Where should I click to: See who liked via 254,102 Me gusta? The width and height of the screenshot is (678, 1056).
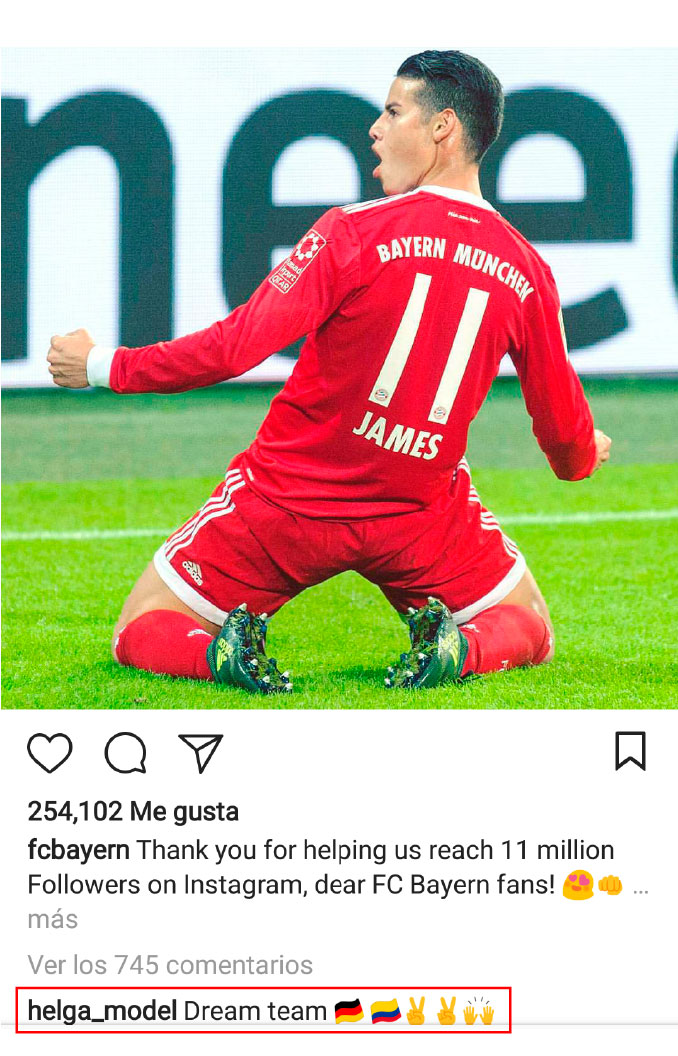tap(133, 810)
